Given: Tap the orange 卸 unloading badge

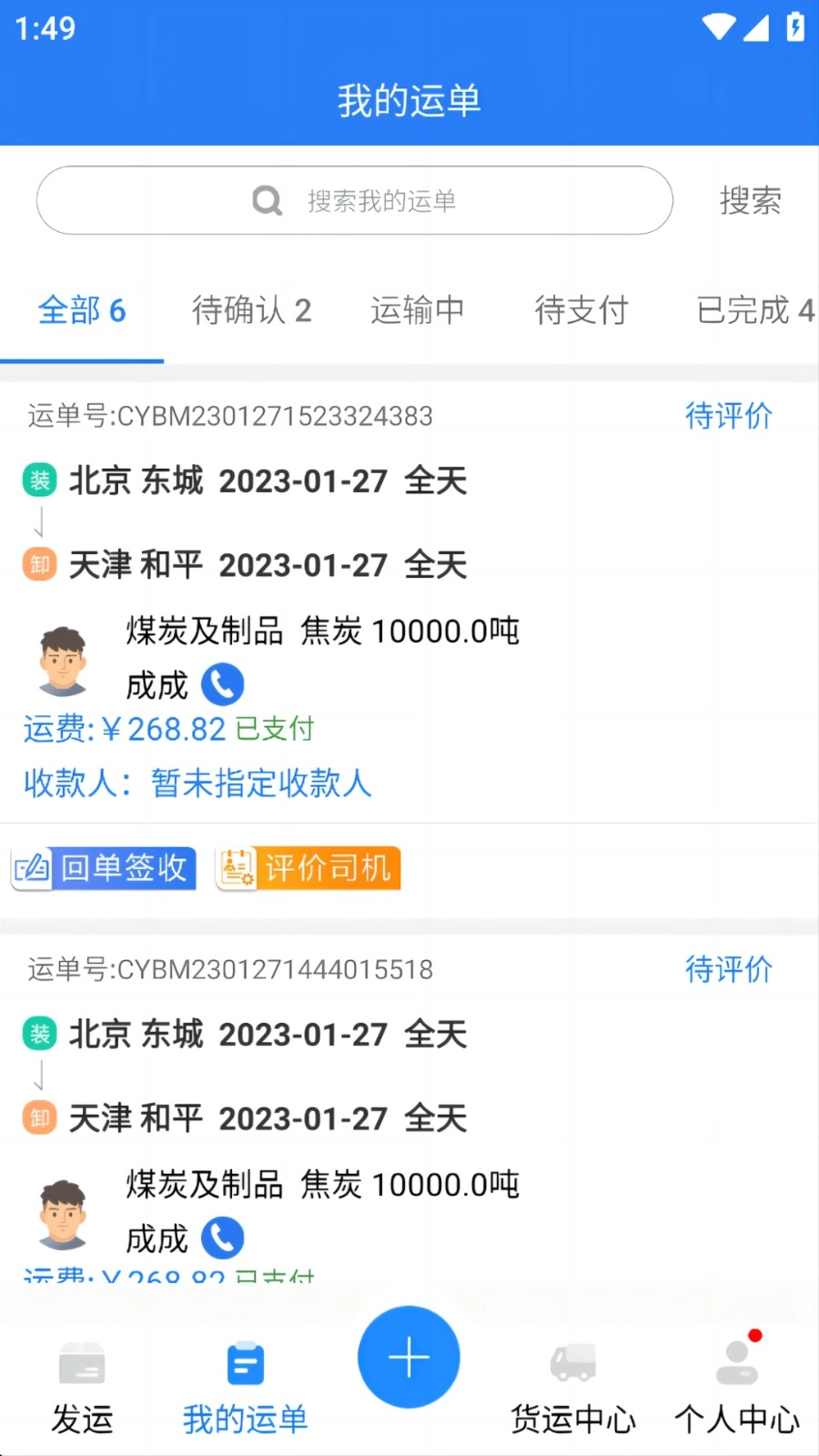Looking at the screenshot, I should [38, 564].
